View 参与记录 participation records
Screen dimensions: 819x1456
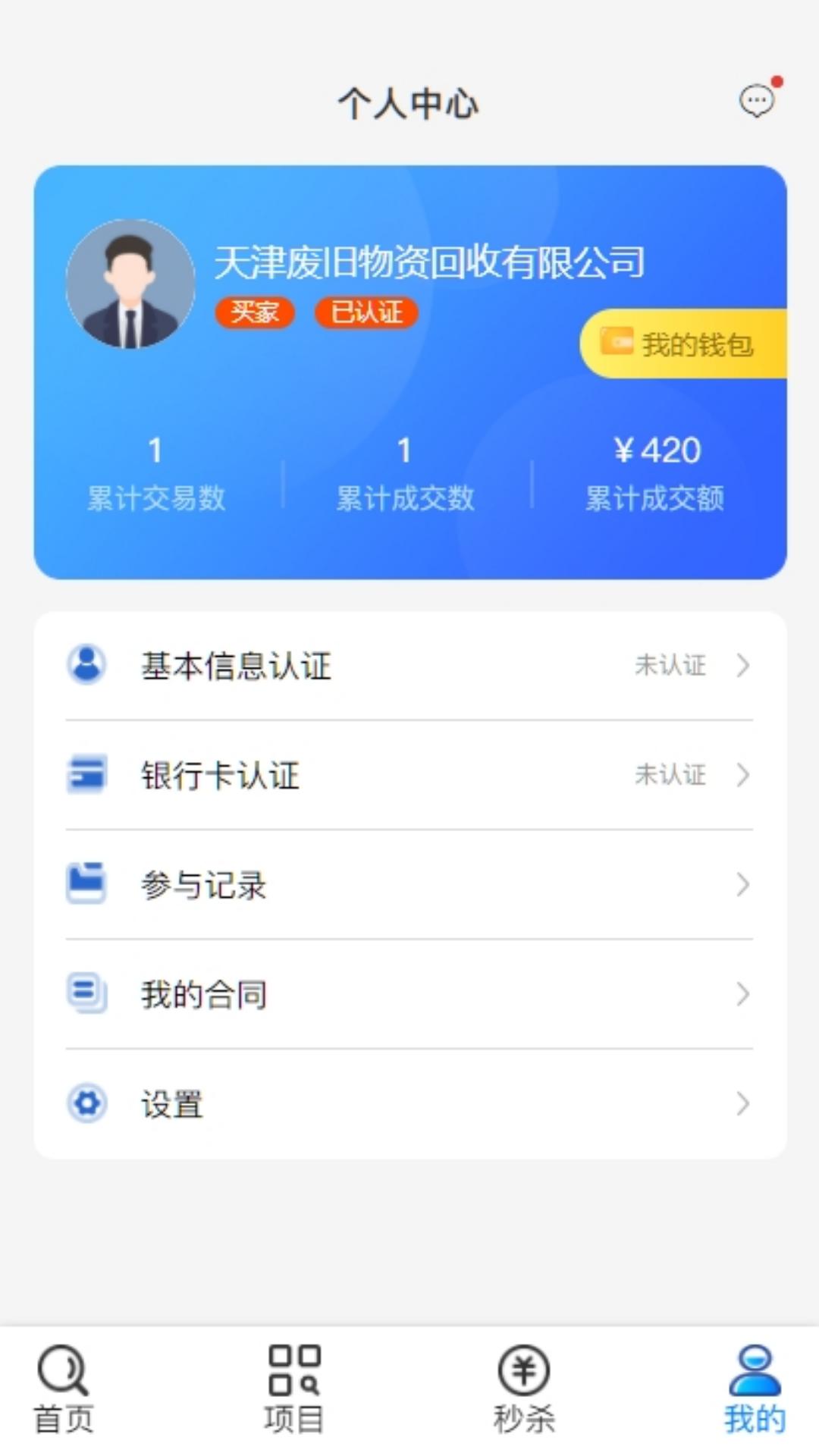tap(409, 885)
